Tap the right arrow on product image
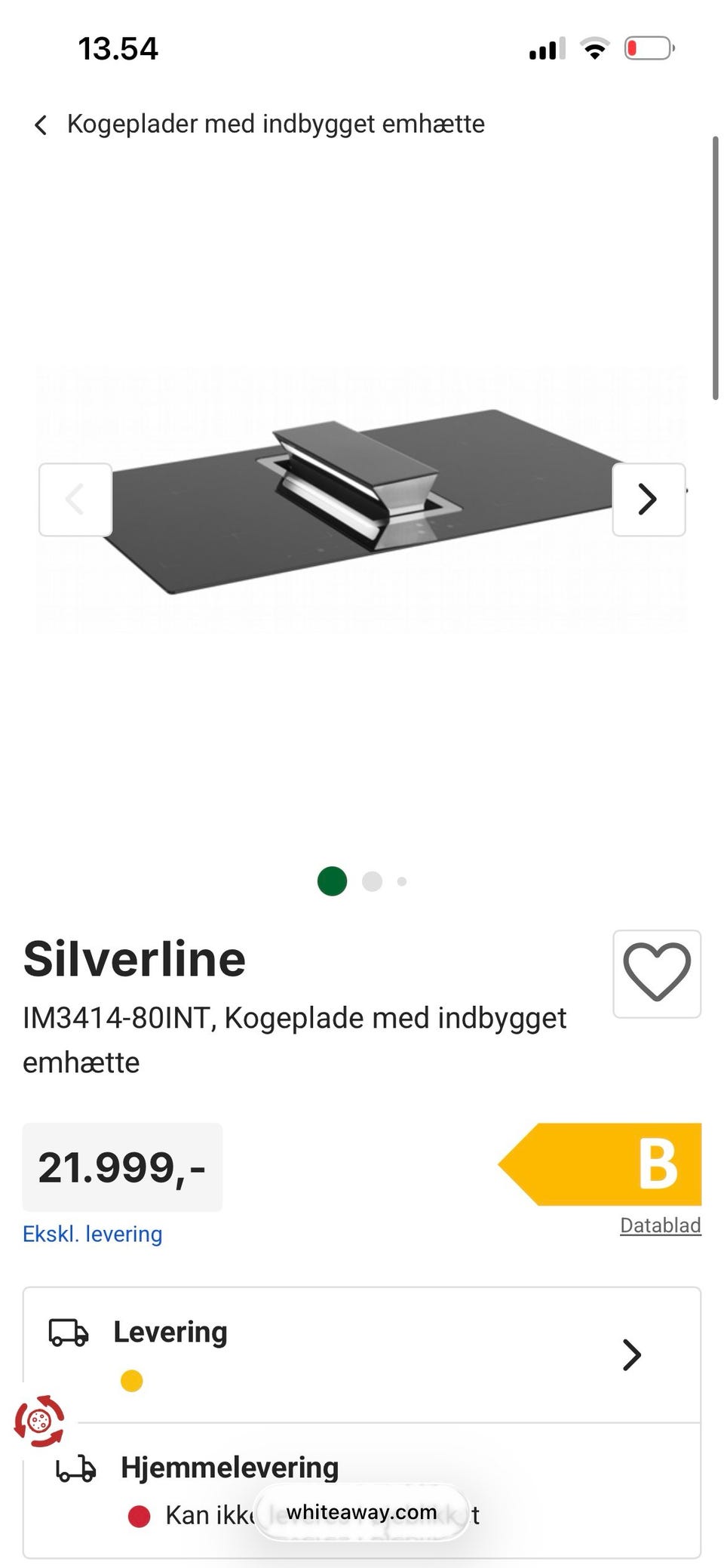The height and width of the screenshot is (1568, 724). point(648,499)
